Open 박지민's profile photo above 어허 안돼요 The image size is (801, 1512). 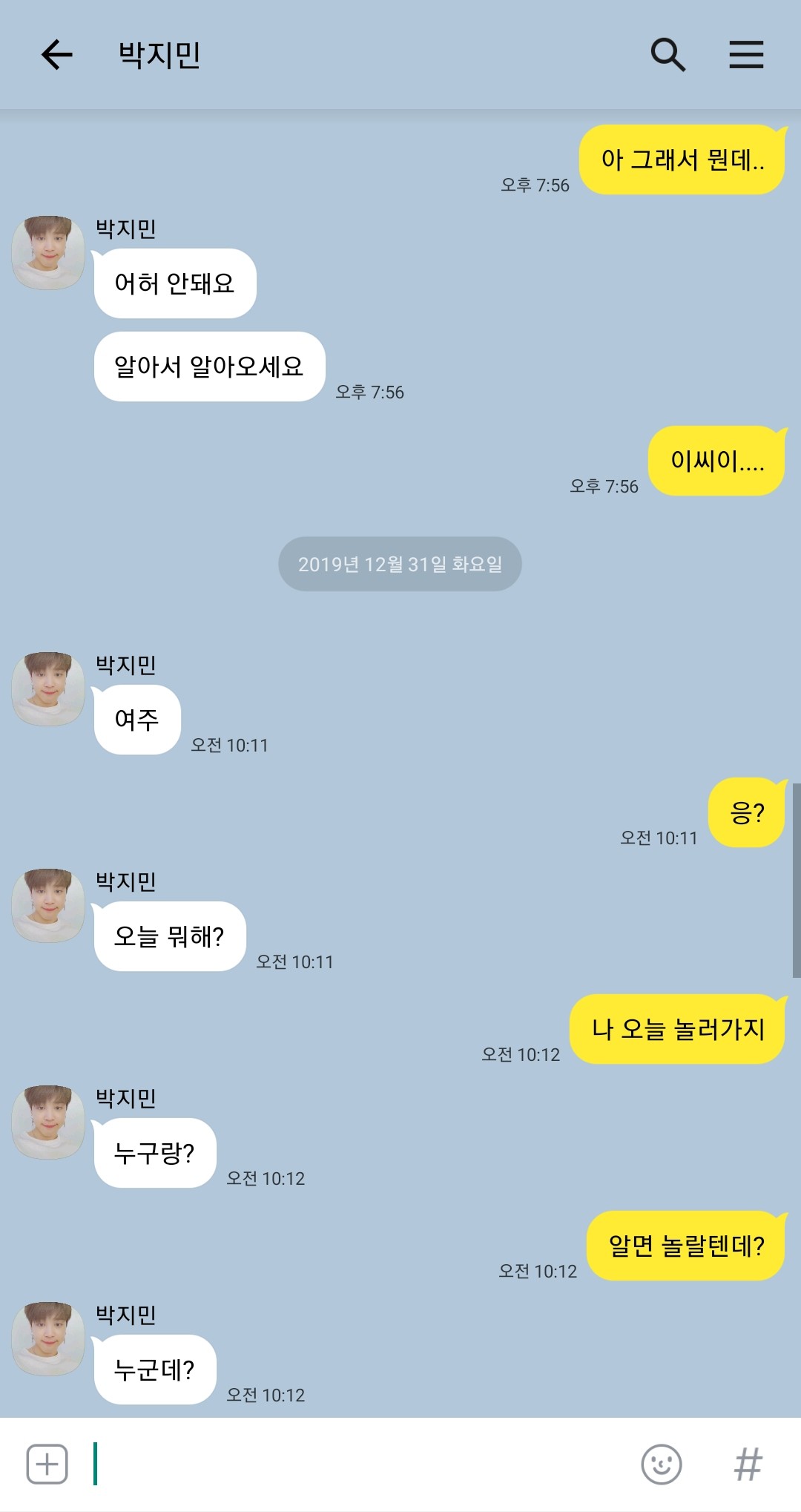click(x=48, y=252)
